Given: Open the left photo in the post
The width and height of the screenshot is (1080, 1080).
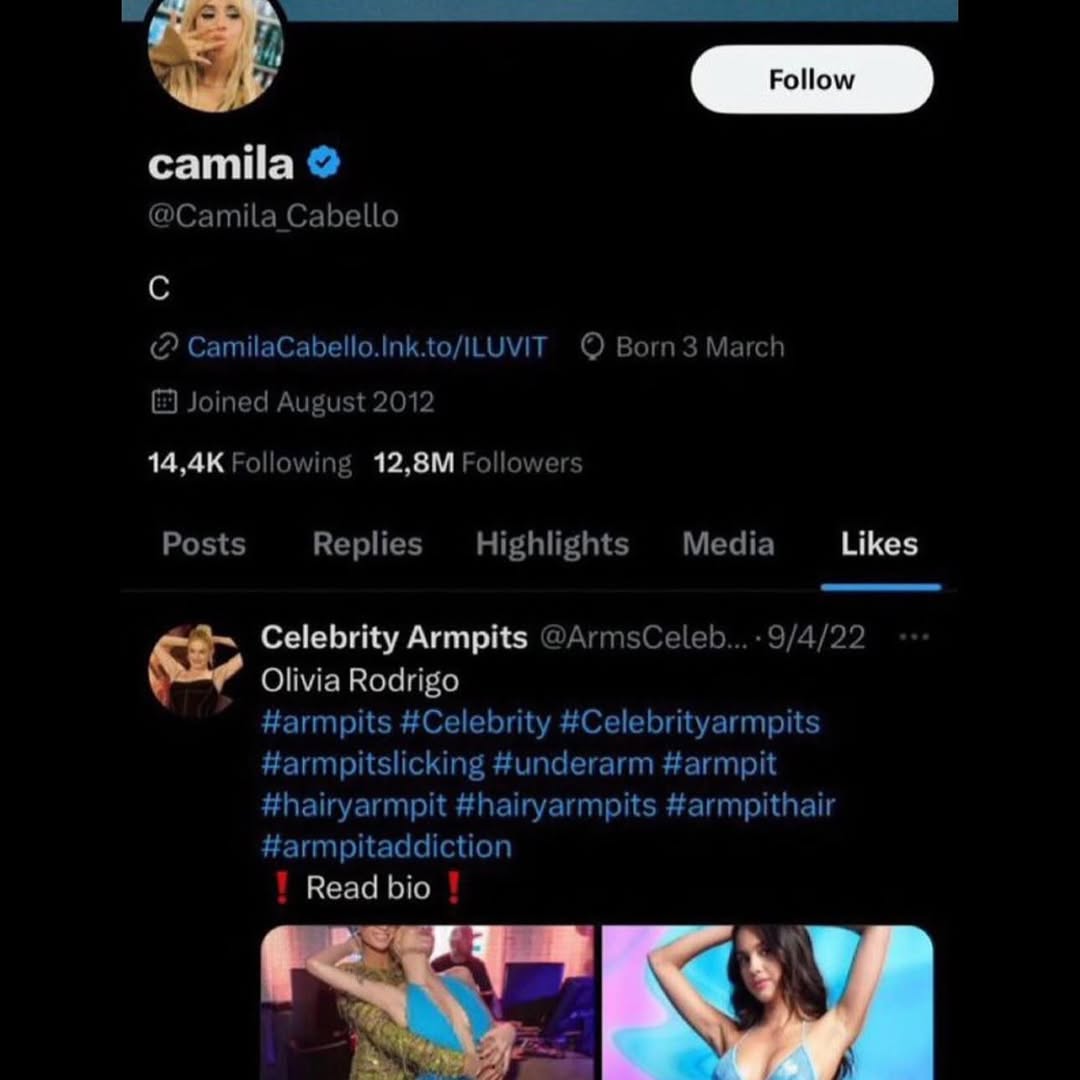Looking at the screenshot, I should tap(427, 1002).
